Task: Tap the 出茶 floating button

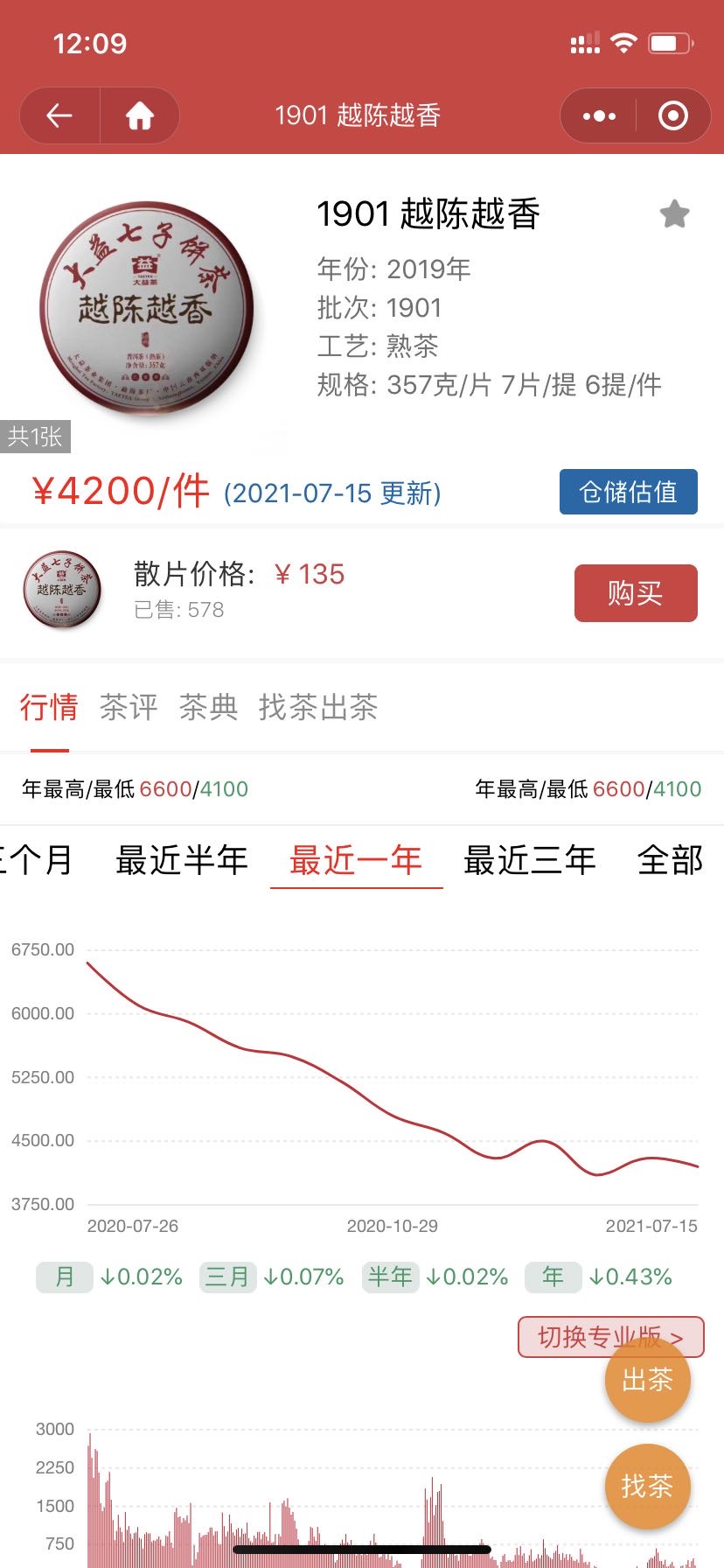Action: coord(648,1380)
